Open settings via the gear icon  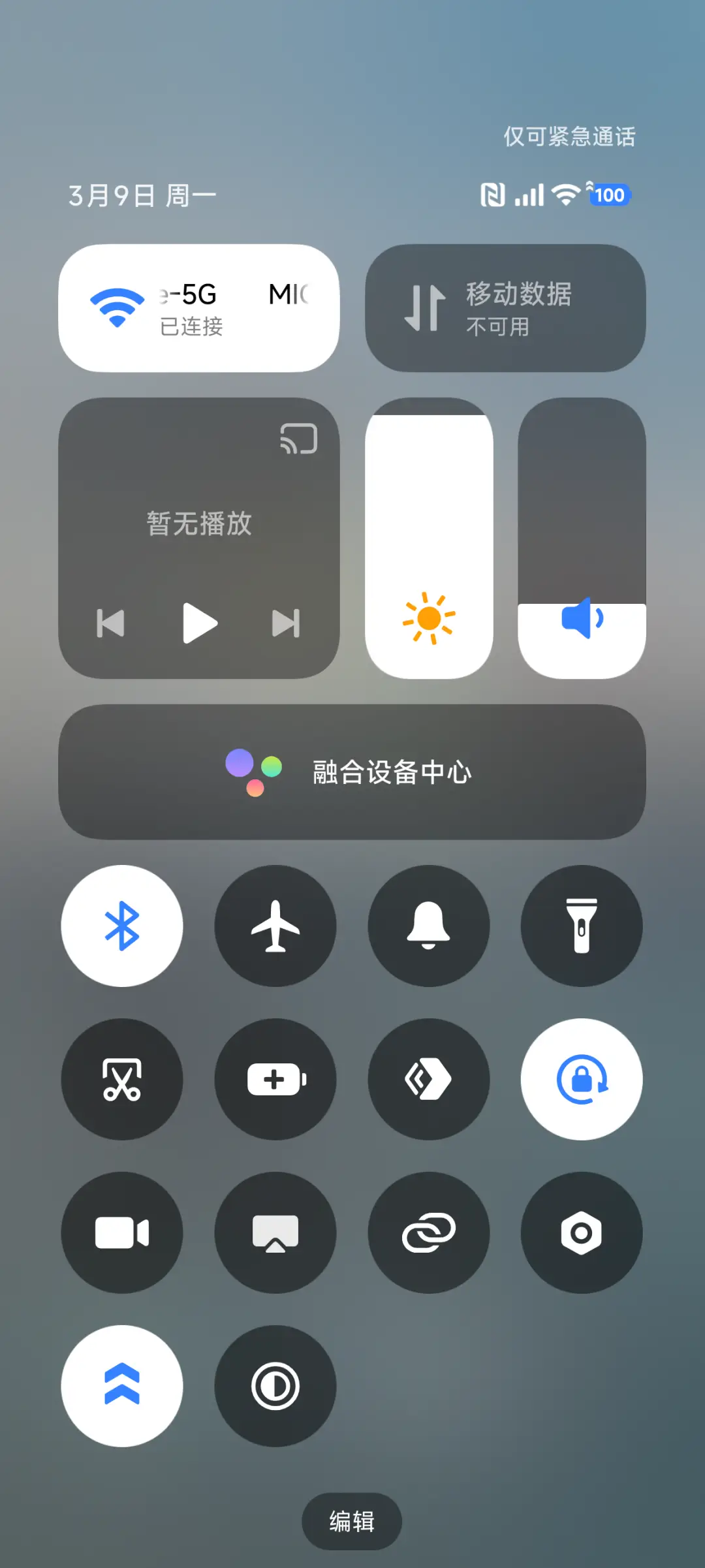pos(581,1232)
